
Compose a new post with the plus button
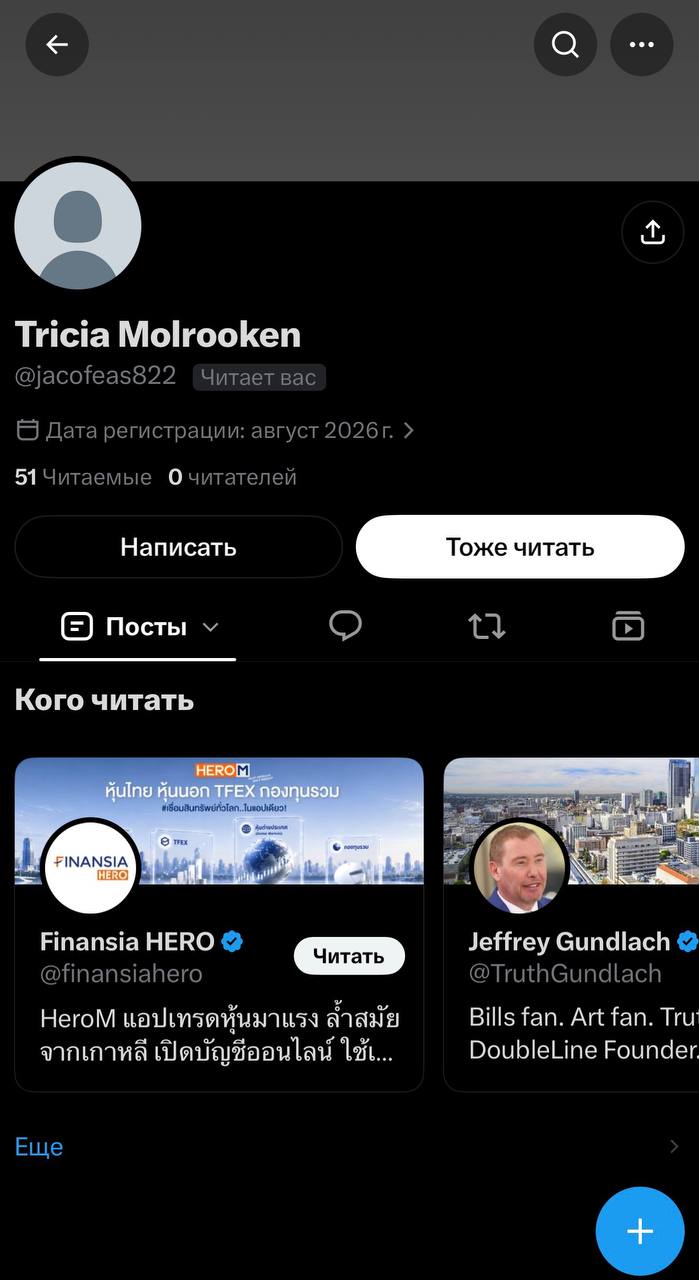tap(640, 1231)
